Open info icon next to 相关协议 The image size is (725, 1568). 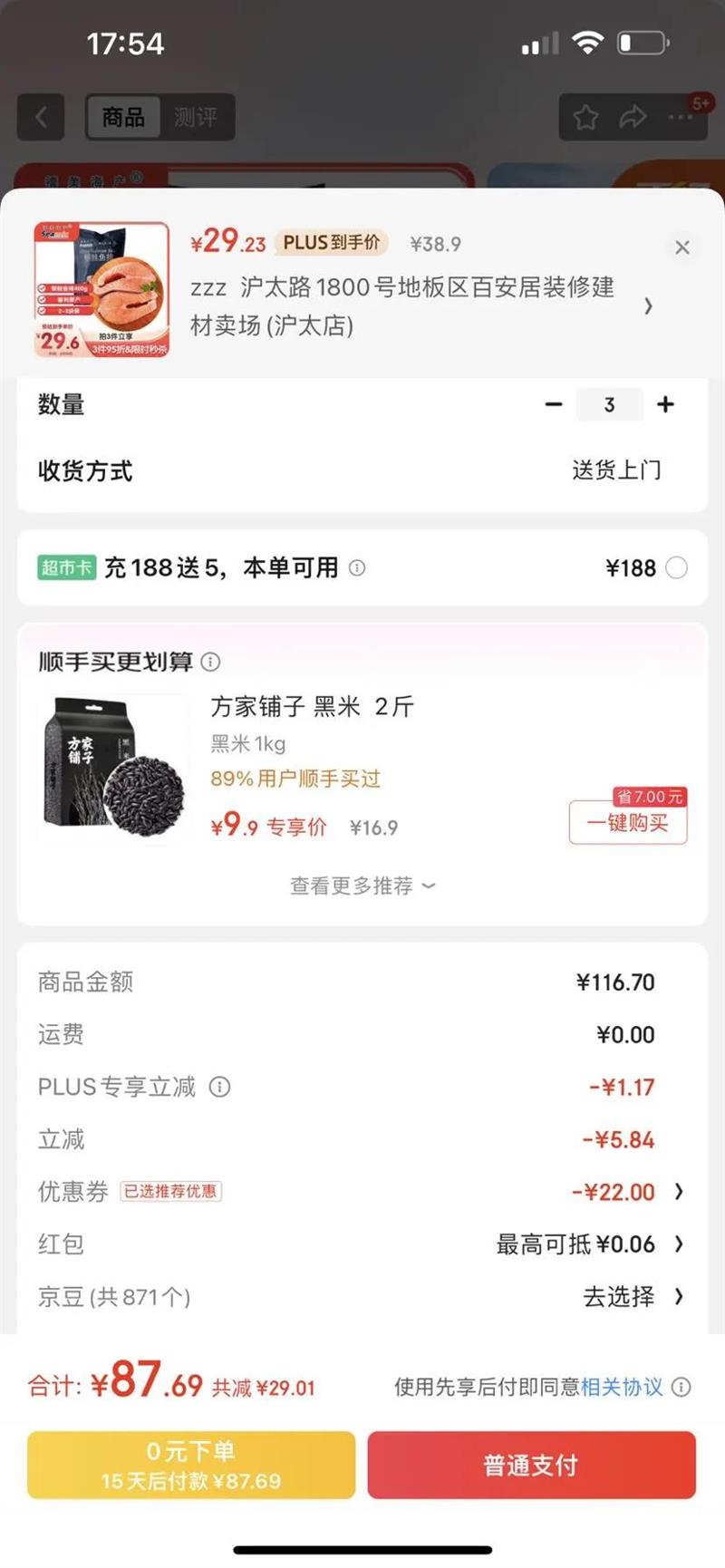(681, 1387)
